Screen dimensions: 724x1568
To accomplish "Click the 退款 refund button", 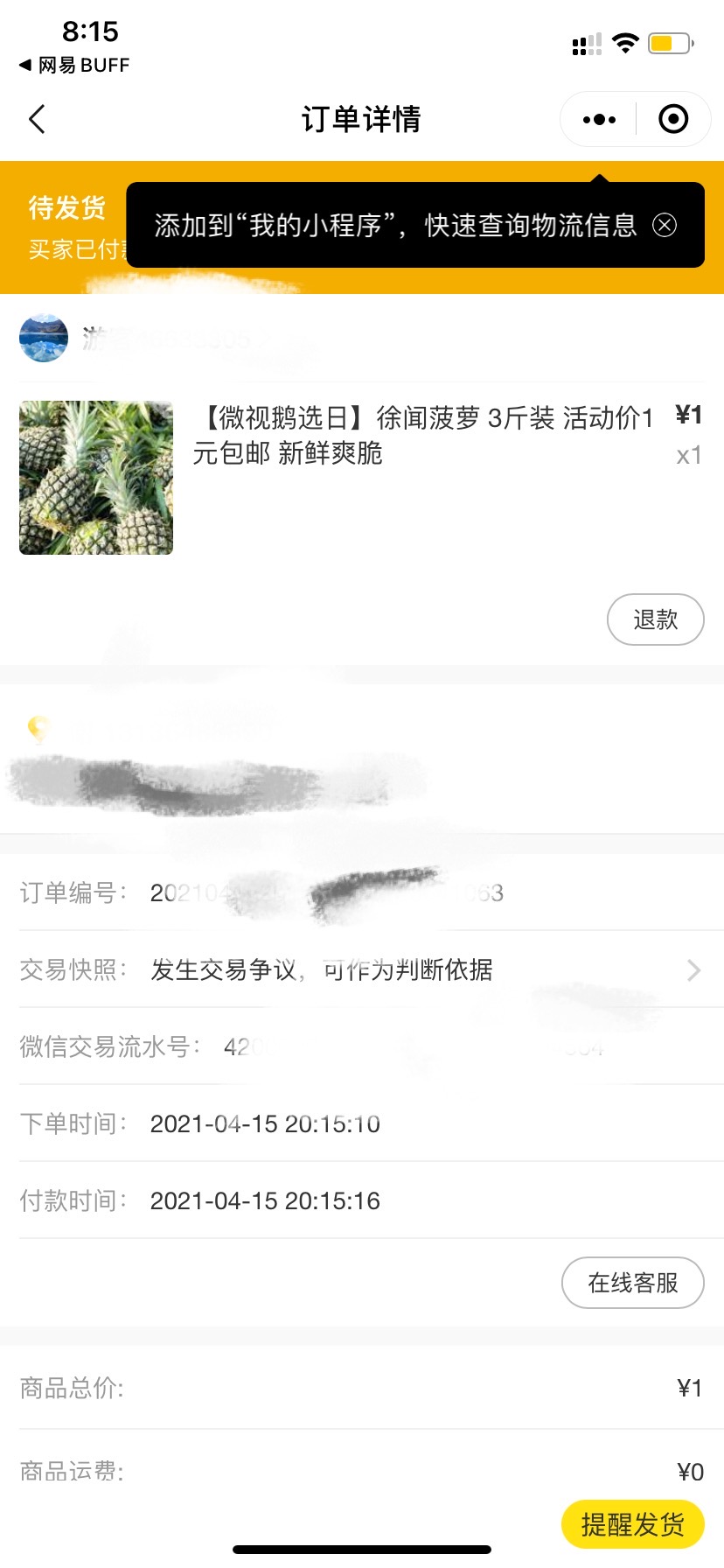I will point(655,619).
